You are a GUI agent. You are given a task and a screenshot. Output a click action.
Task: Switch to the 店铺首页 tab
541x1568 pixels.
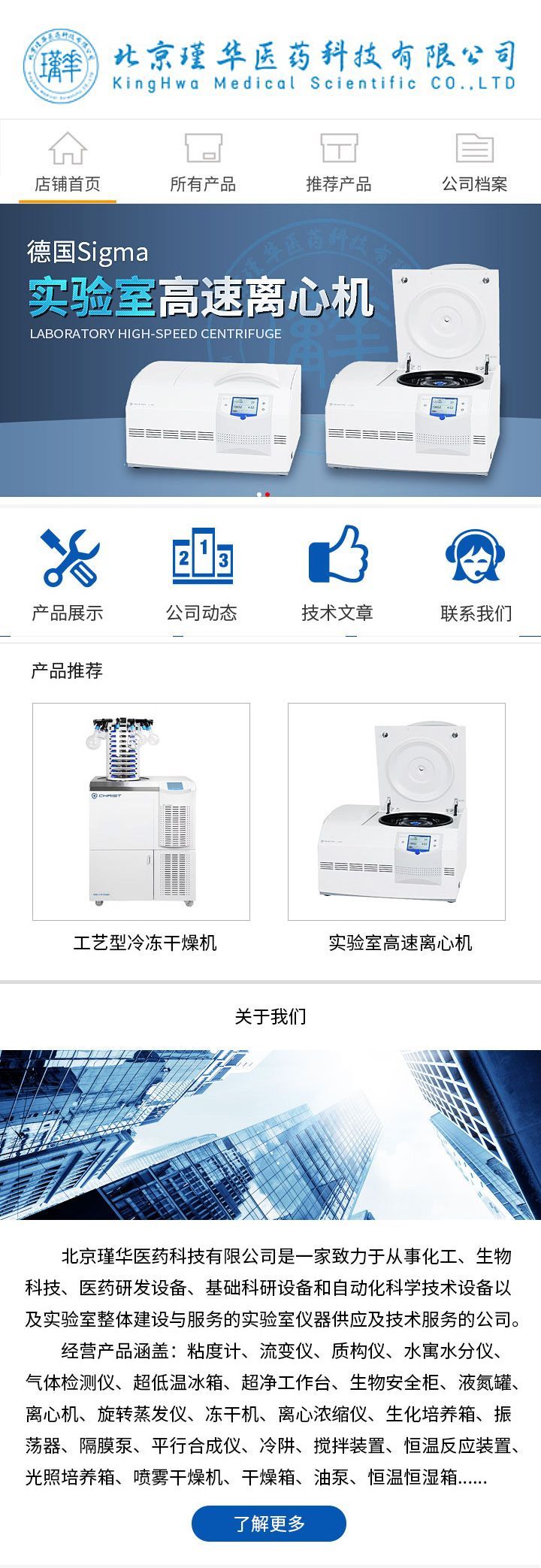(x=68, y=163)
